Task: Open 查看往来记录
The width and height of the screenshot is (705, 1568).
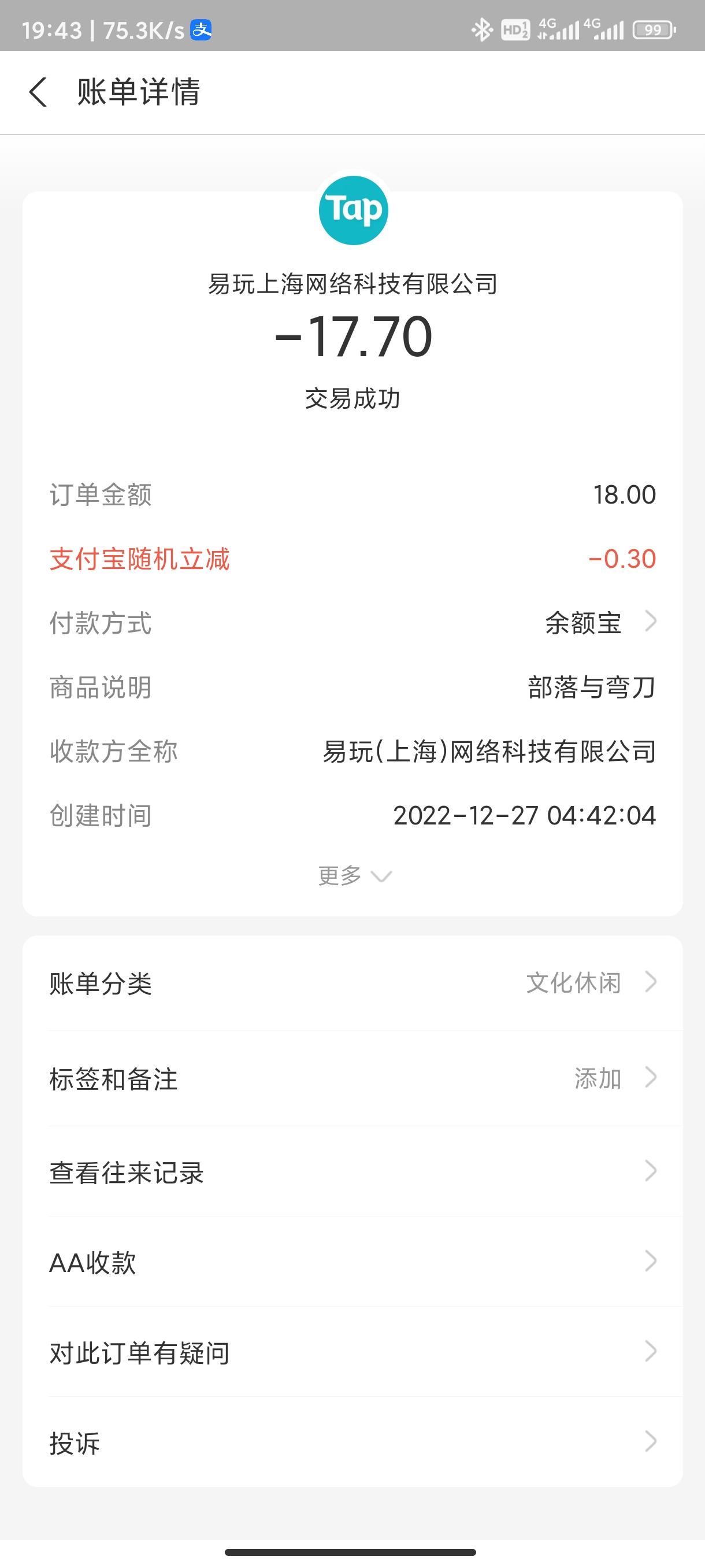Action: pos(352,1172)
